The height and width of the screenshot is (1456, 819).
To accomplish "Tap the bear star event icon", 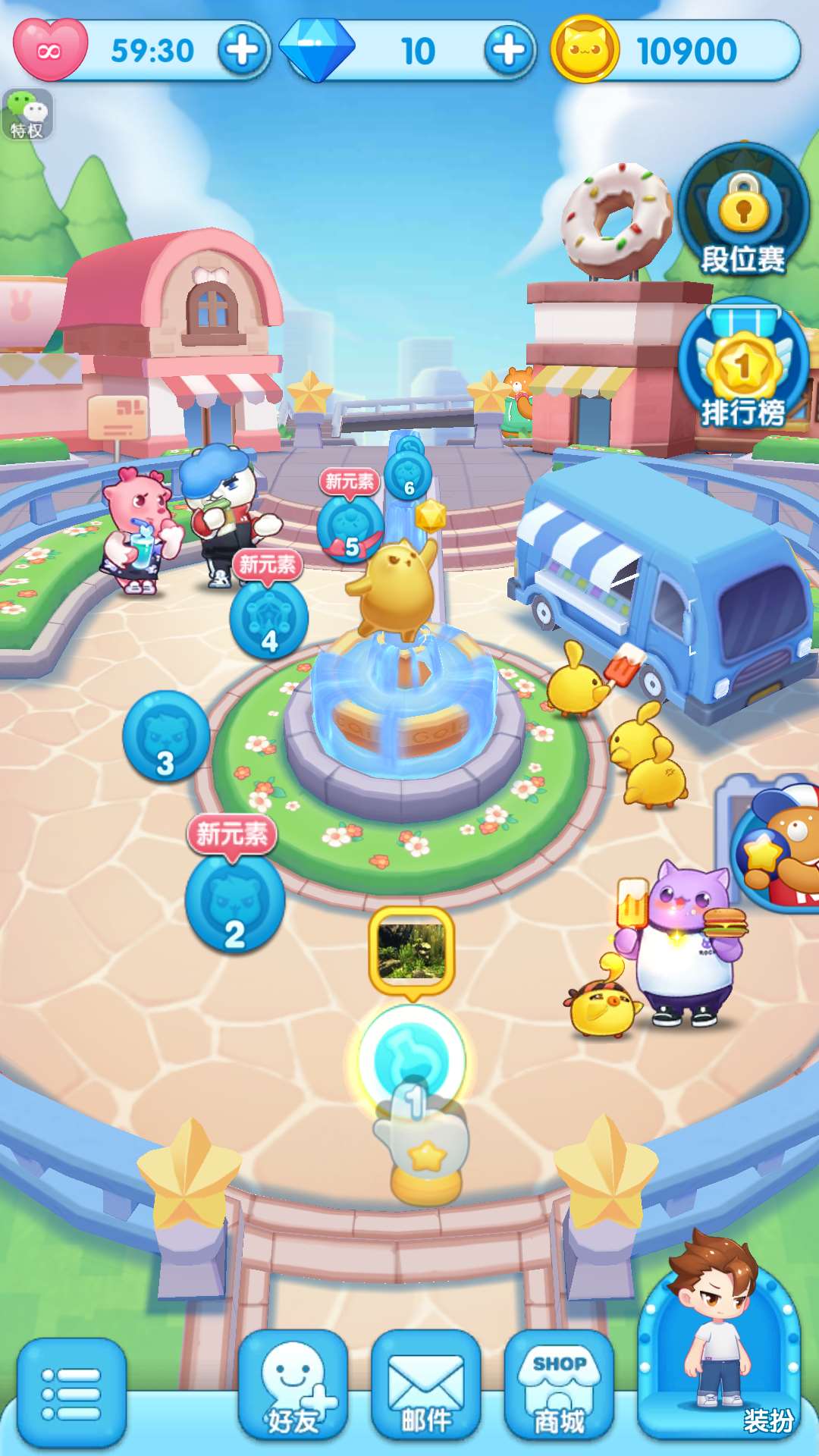I will point(777,843).
